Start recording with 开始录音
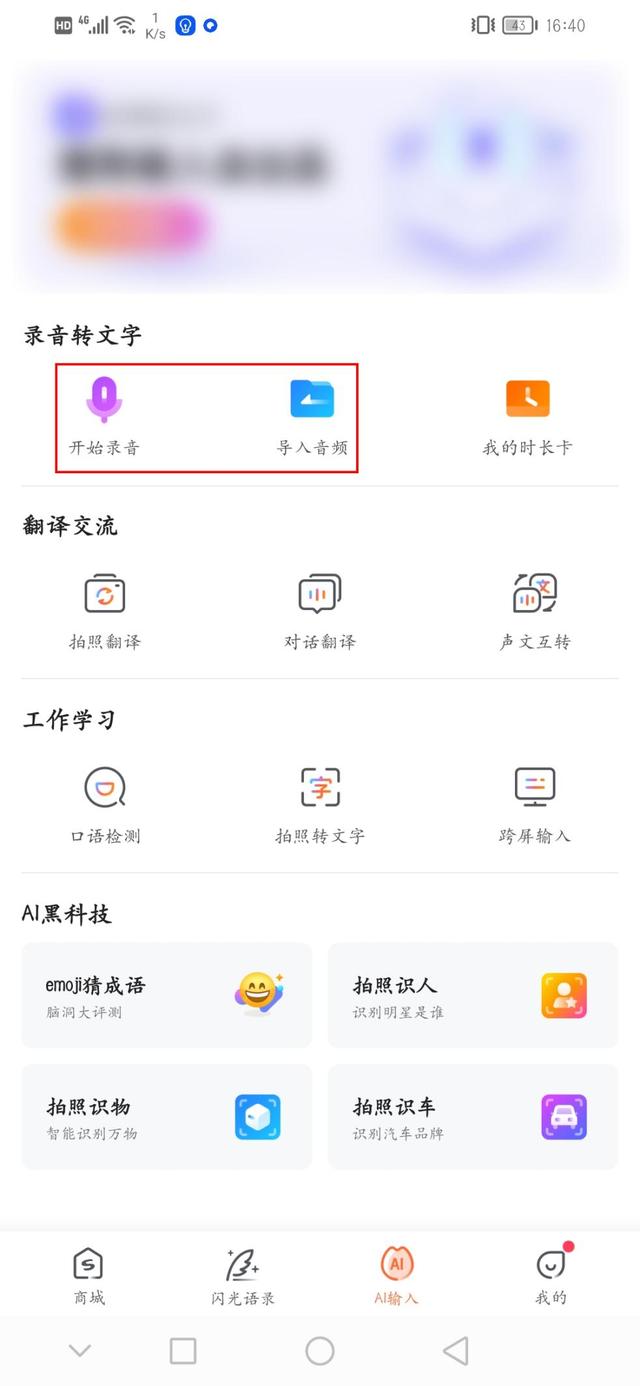This screenshot has width=640, height=1386. [x=104, y=415]
